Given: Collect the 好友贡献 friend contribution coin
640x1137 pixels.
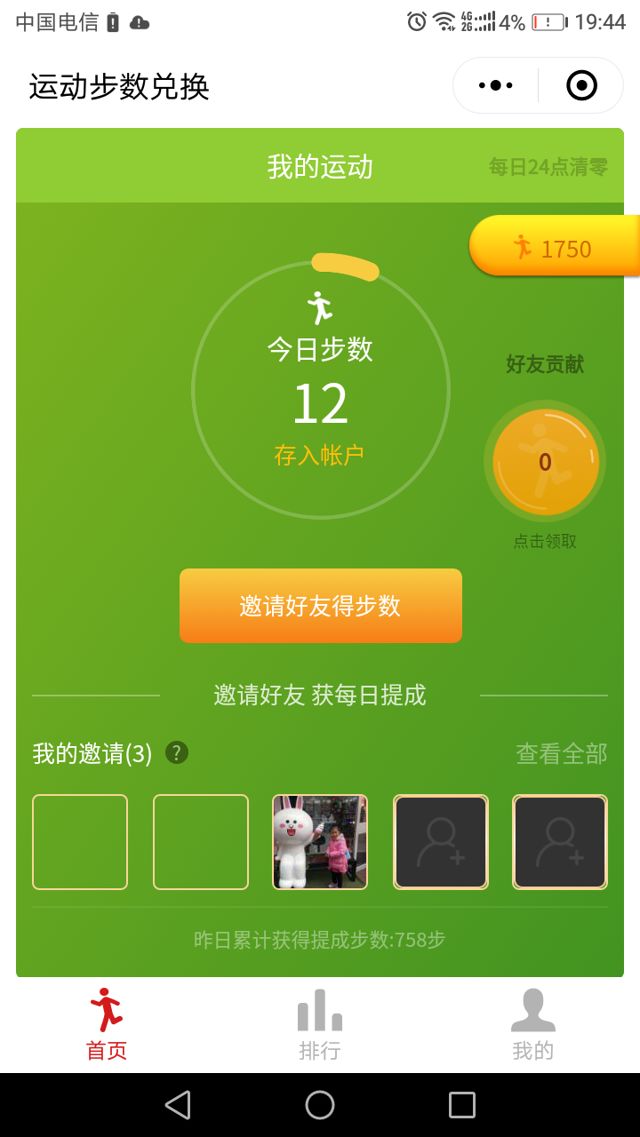Looking at the screenshot, I should (544, 462).
